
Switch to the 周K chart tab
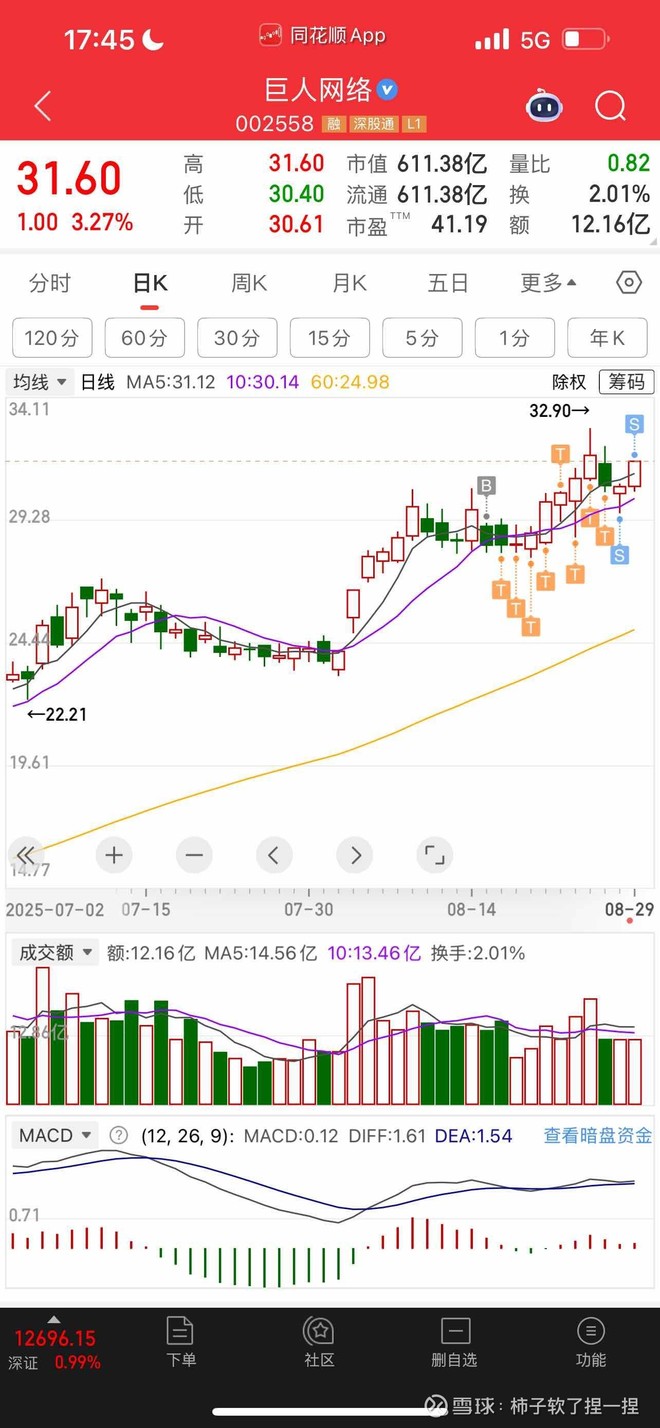tap(249, 283)
